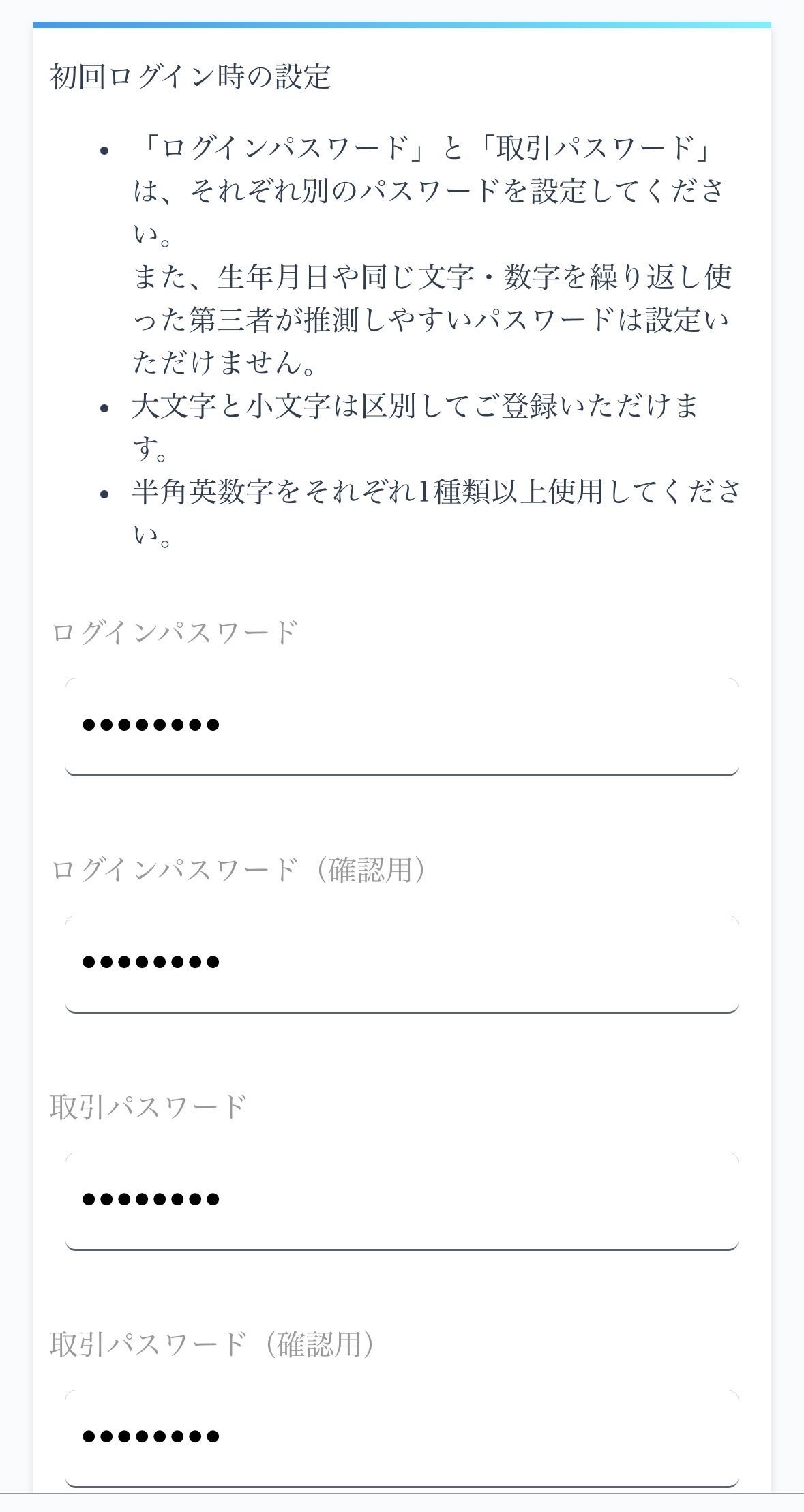804x1512 pixels.
Task: Focus the ログインパスワード(確認用) field
Action: 402,964
